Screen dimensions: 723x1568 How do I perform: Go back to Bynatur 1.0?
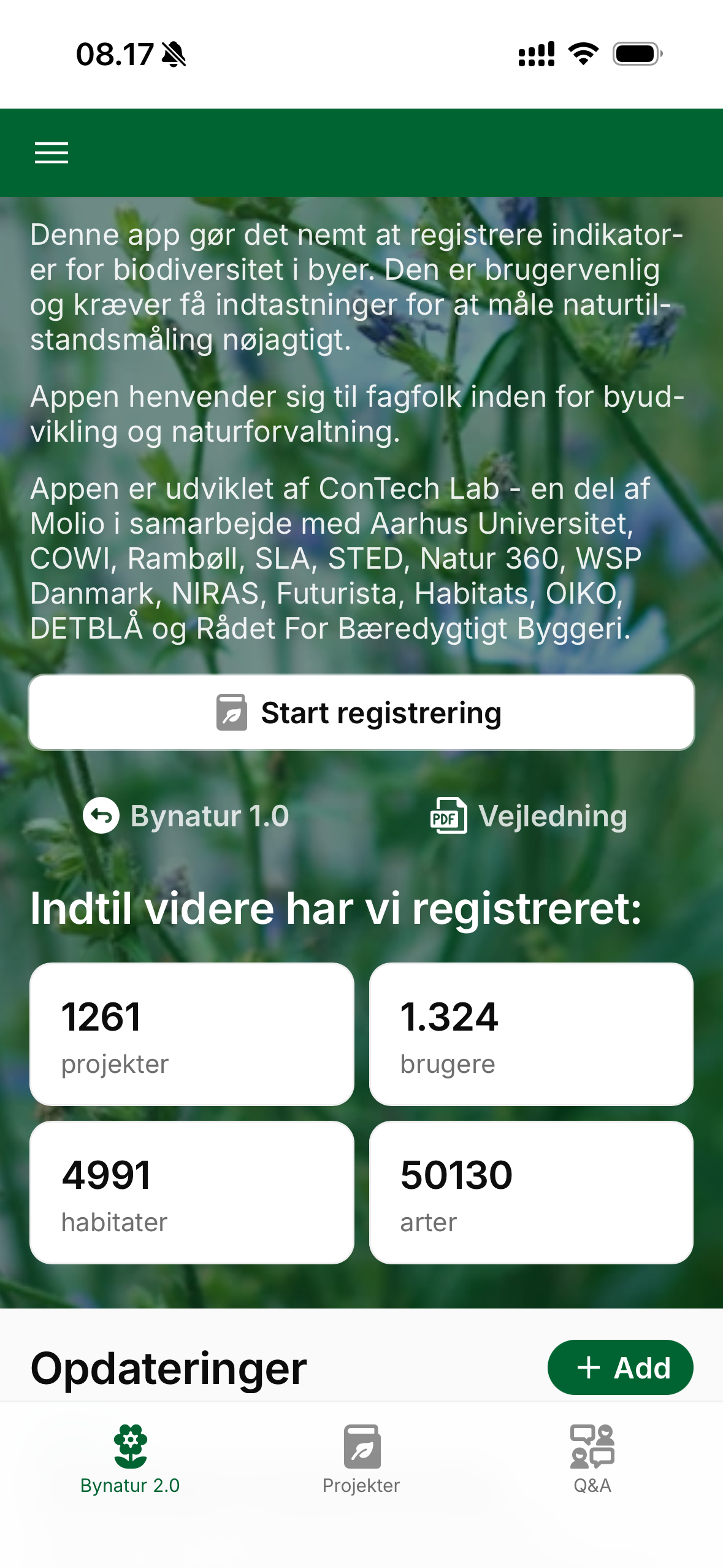[x=186, y=816]
